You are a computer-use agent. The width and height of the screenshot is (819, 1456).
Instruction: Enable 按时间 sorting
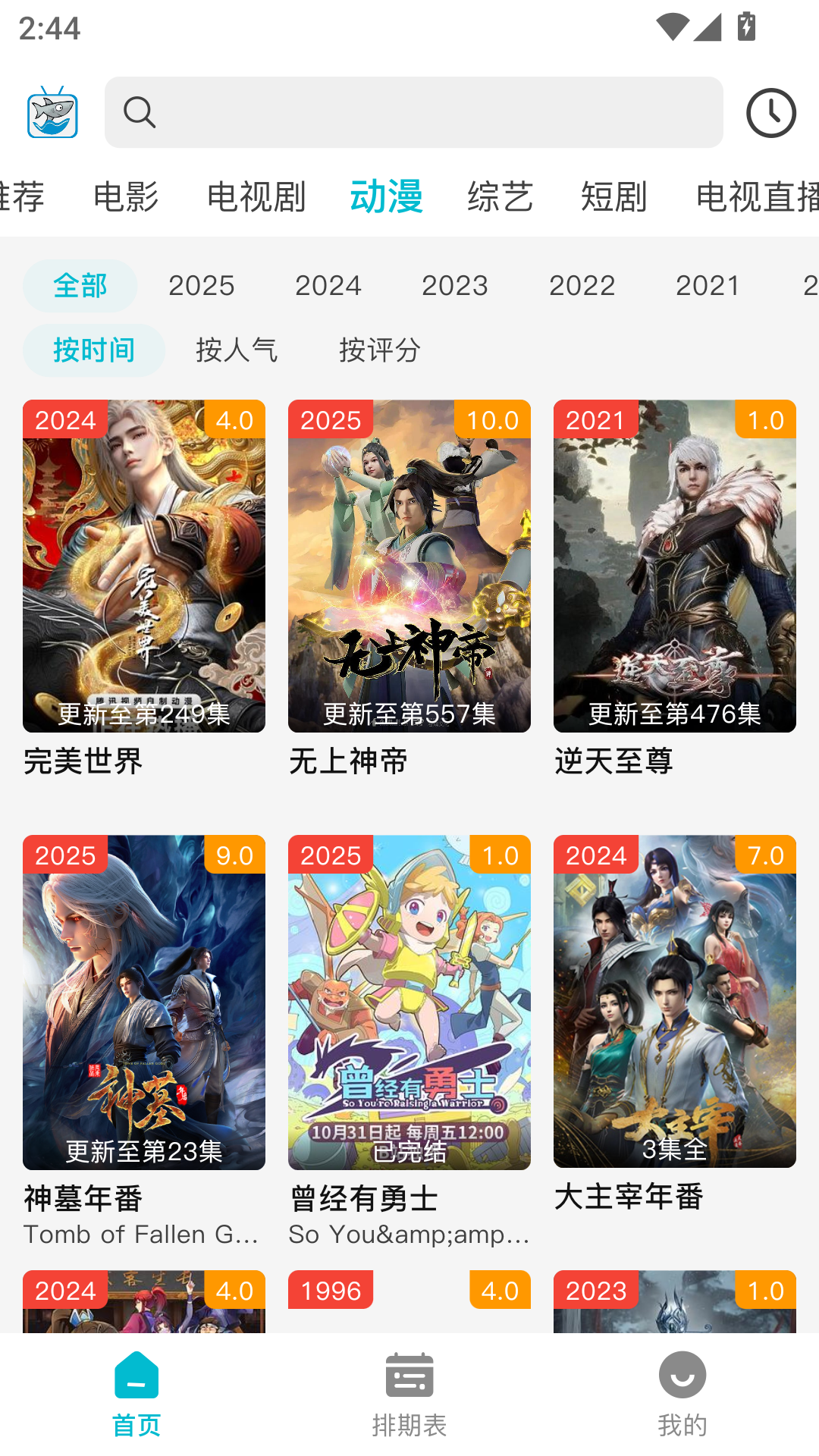[x=94, y=350]
